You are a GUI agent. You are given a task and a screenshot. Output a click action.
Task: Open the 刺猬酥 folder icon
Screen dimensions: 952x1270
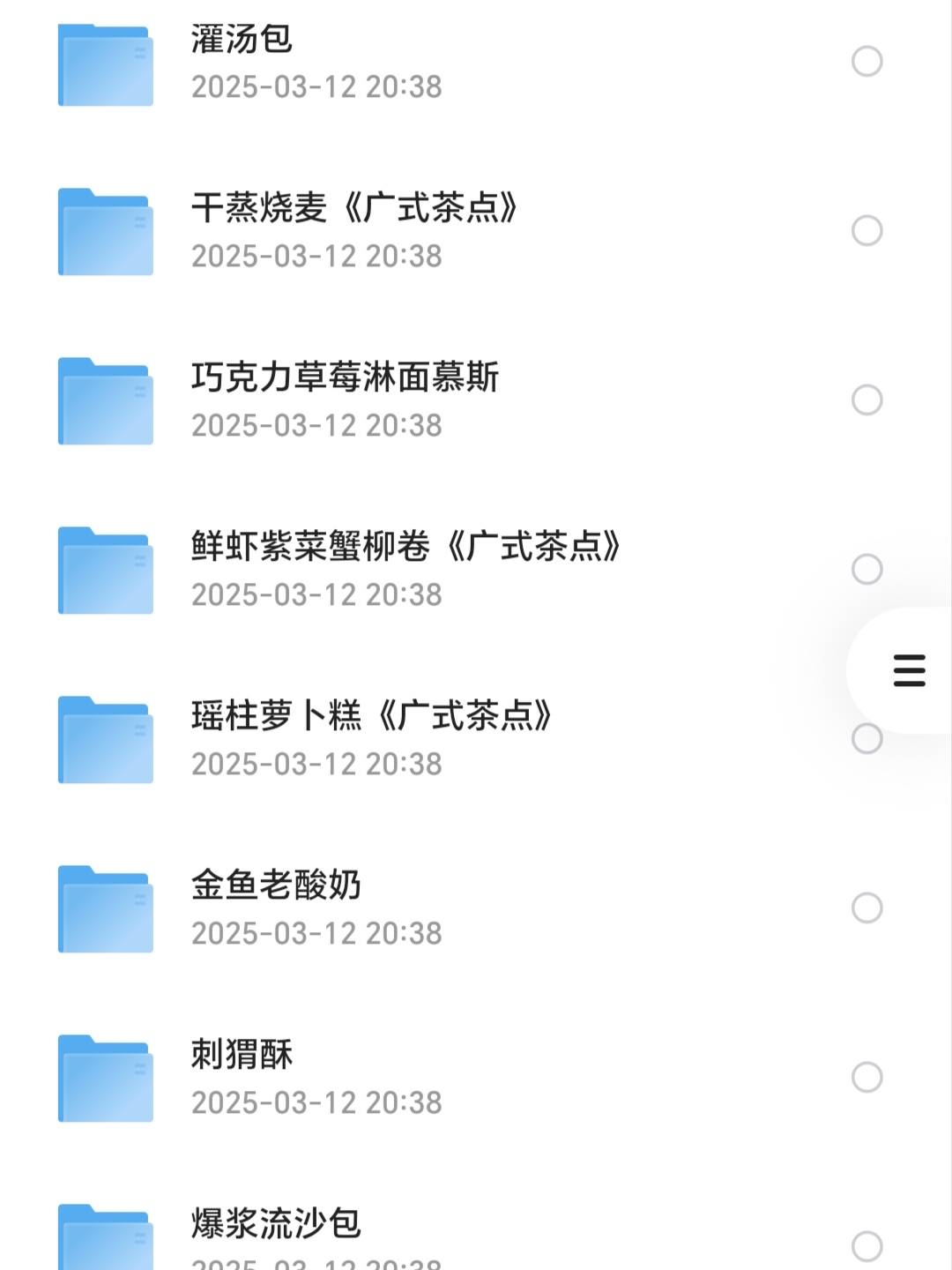pyautogui.click(x=104, y=1078)
